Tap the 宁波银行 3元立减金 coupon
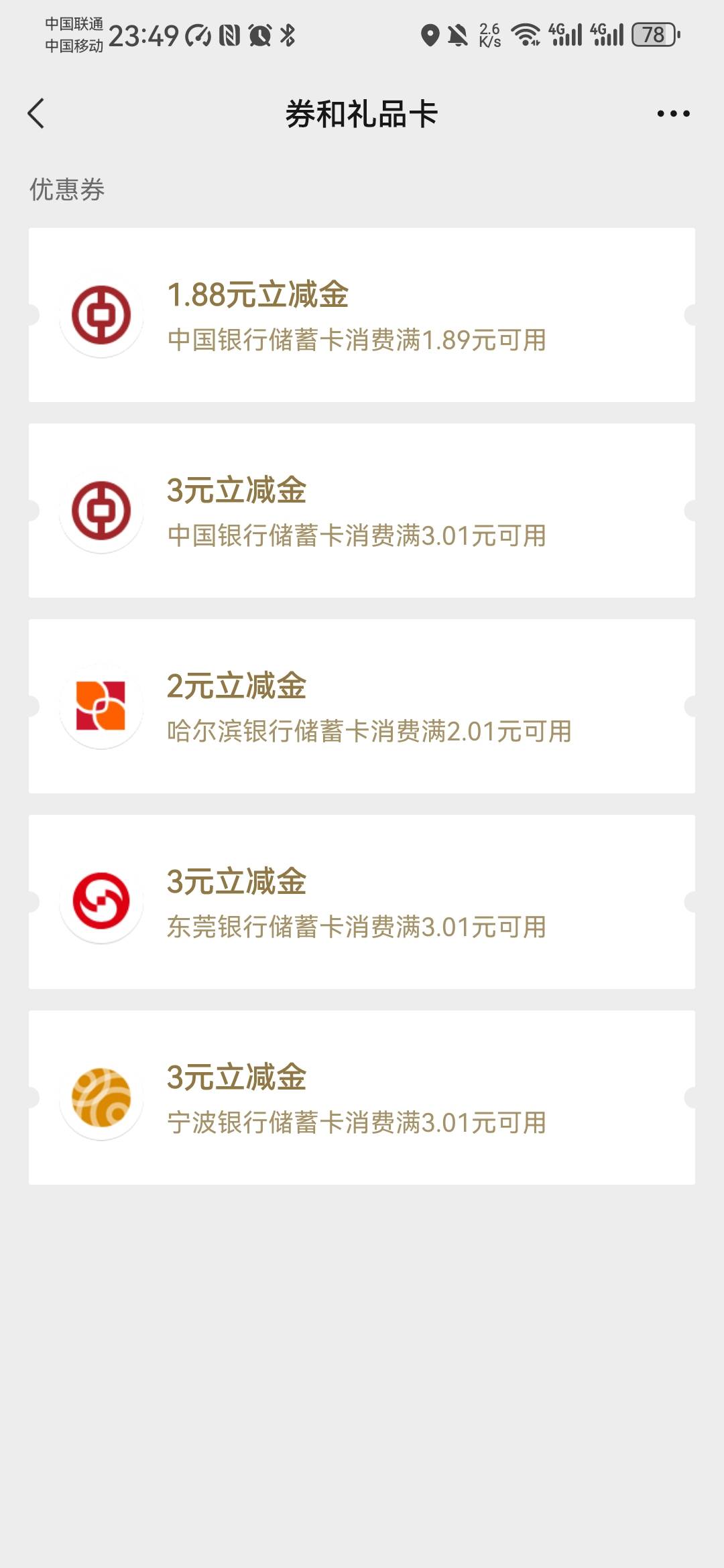Viewport: 724px width, 1568px height. click(362, 1098)
